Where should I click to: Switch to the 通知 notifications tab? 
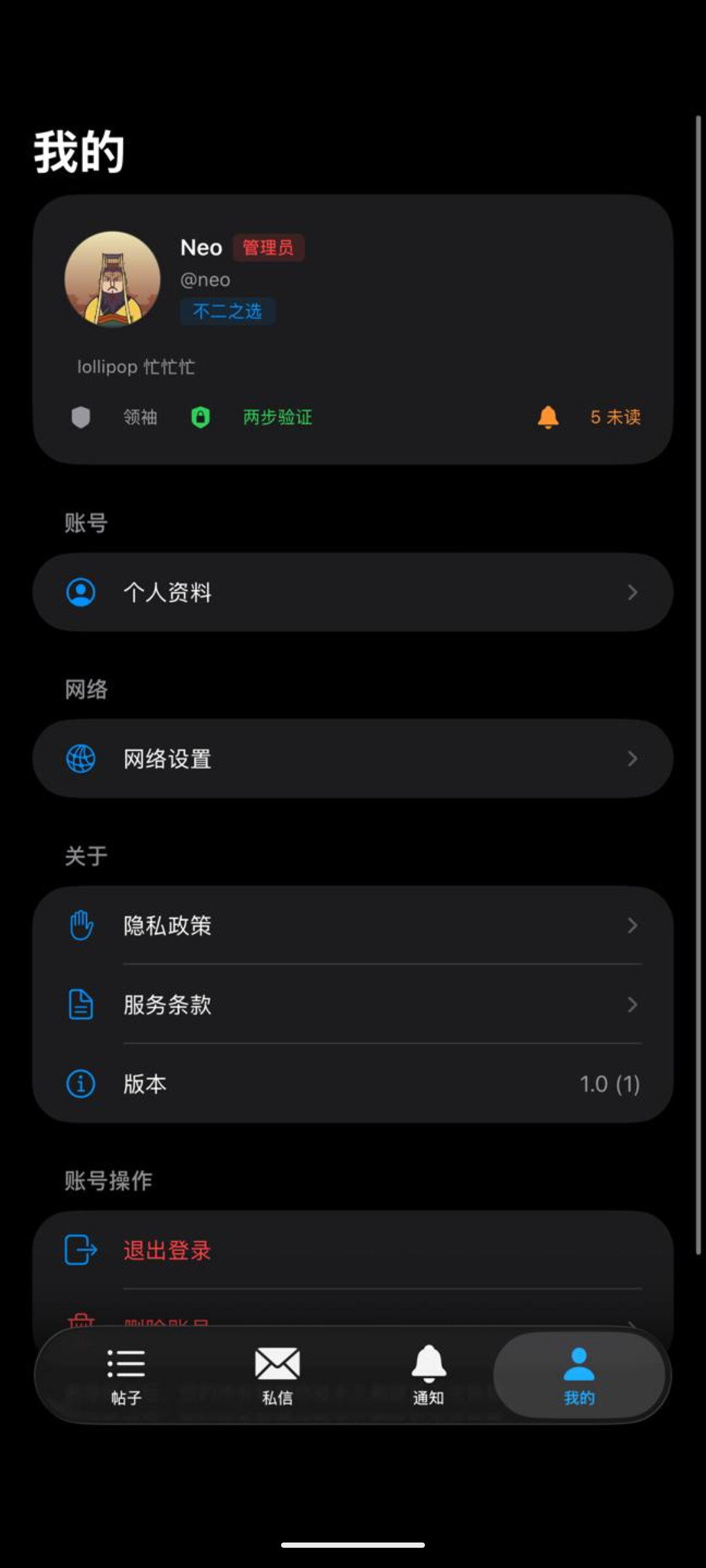428,1375
